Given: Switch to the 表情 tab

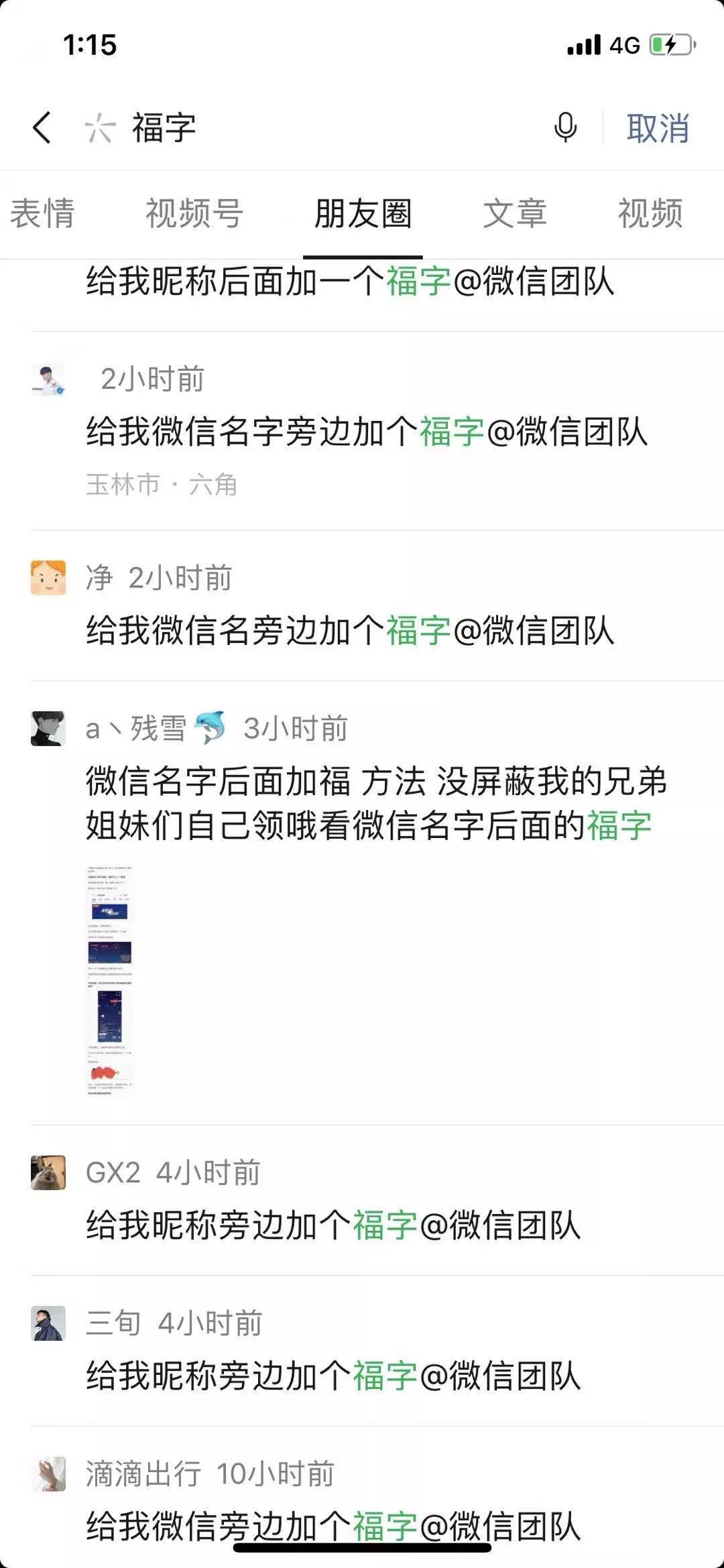Looking at the screenshot, I should pos(42,214).
